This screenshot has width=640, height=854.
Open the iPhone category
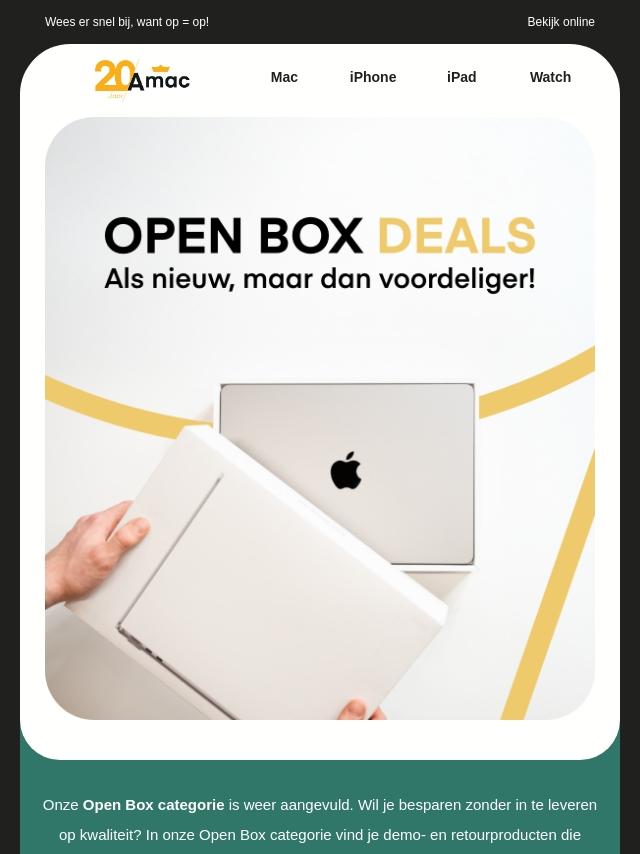coord(373,77)
